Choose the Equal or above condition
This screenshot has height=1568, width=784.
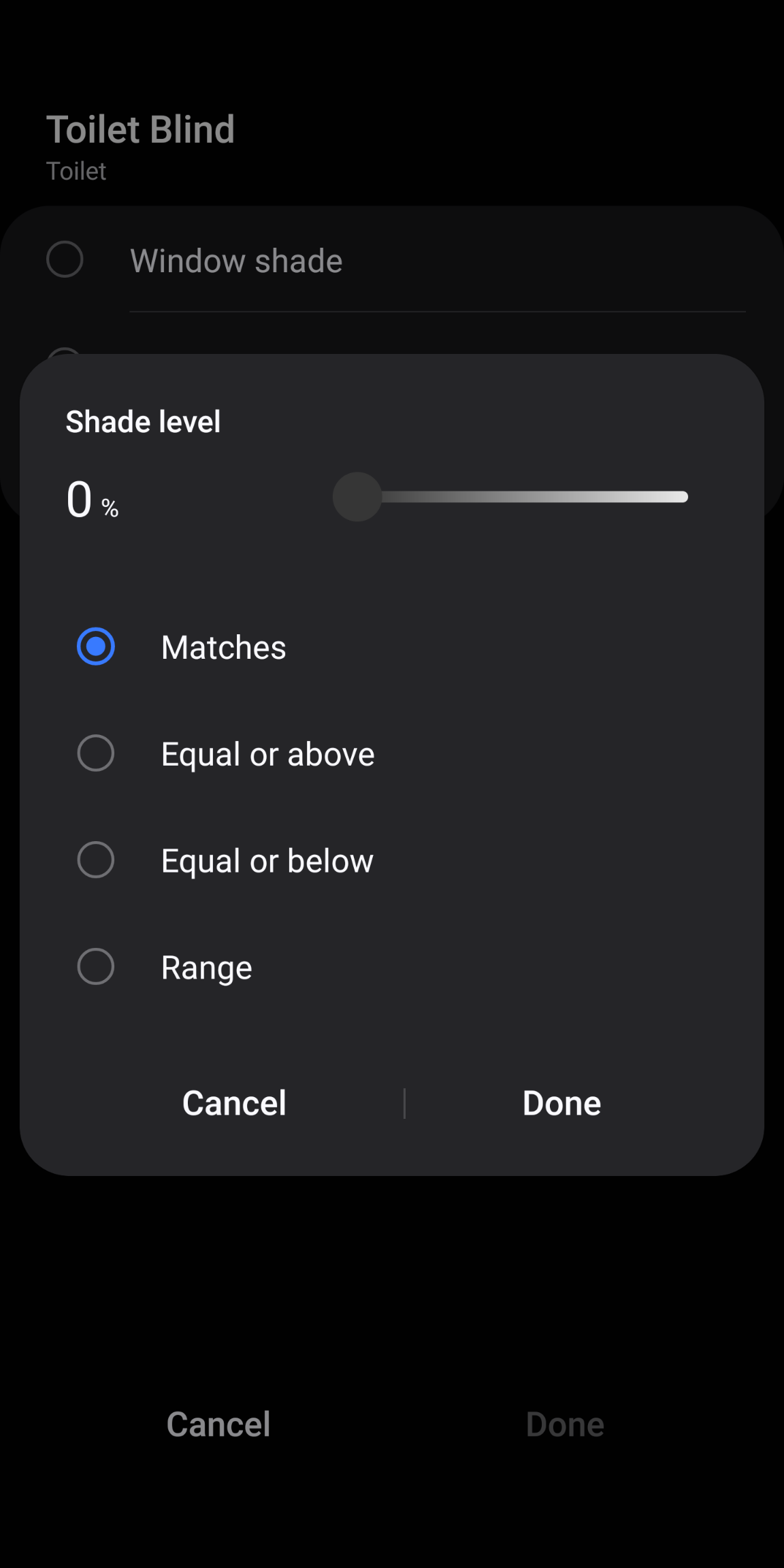pyautogui.click(x=96, y=753)
